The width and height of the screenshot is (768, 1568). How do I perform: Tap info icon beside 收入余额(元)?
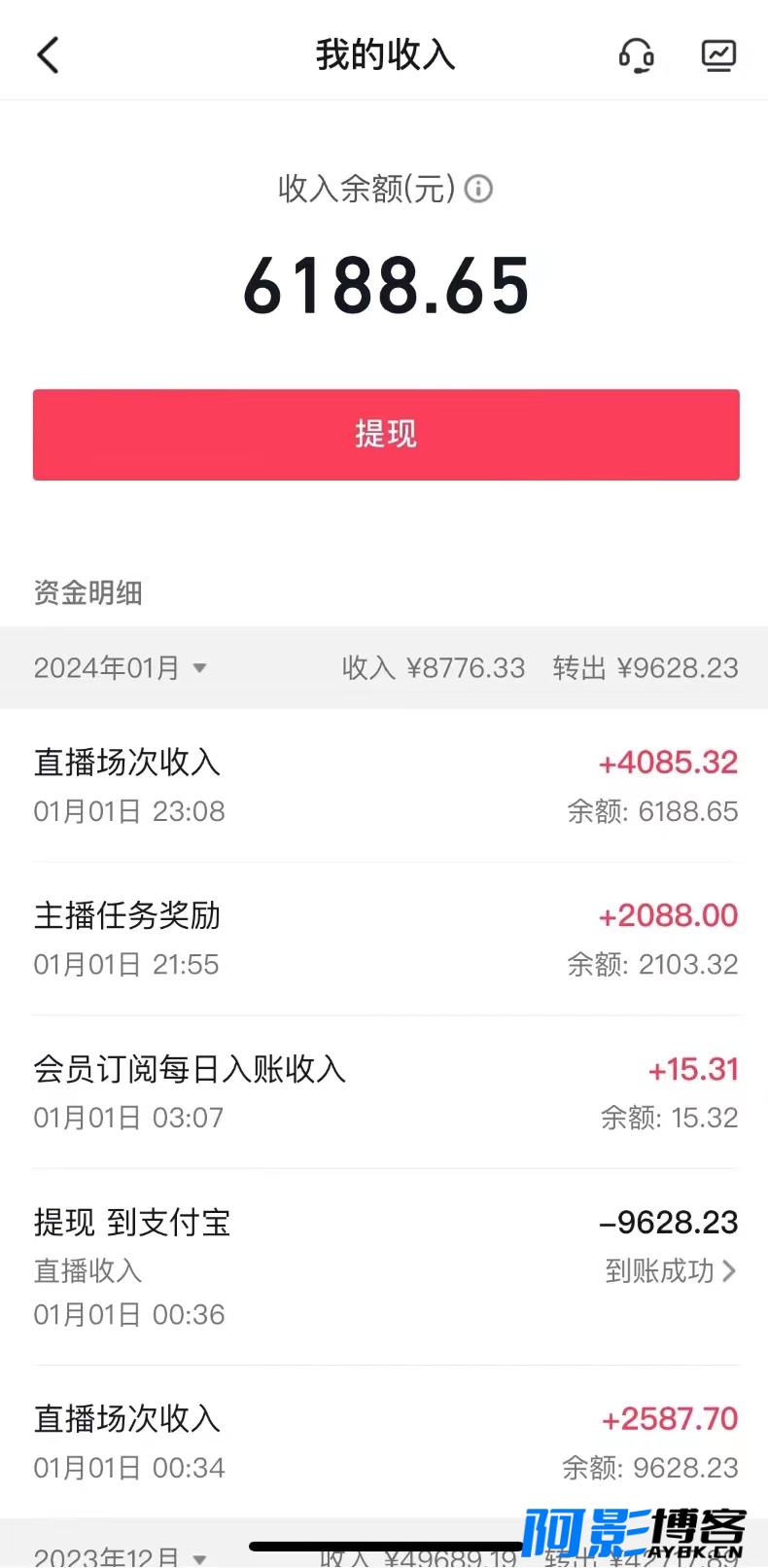click(478, 188)
